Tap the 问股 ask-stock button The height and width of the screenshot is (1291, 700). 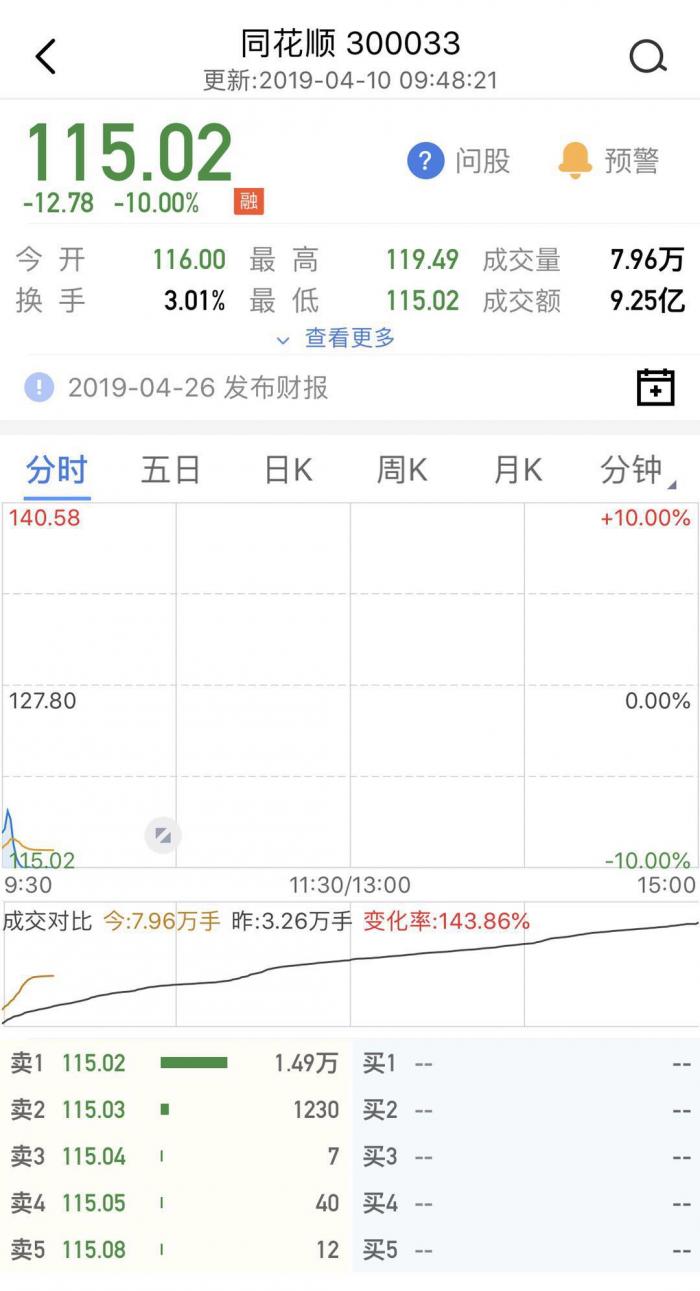click(x=459, y=161)
